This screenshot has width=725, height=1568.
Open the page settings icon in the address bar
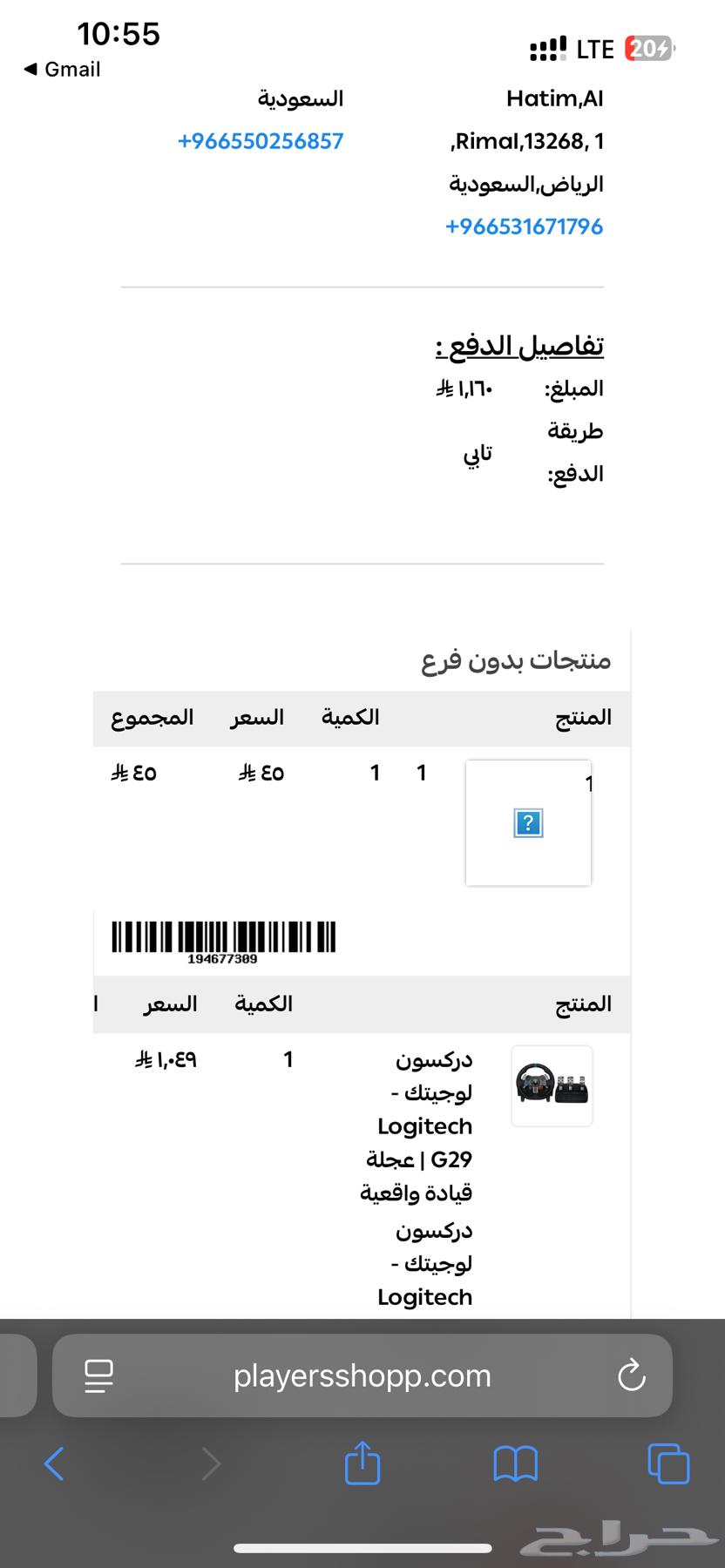[99, 1375]
